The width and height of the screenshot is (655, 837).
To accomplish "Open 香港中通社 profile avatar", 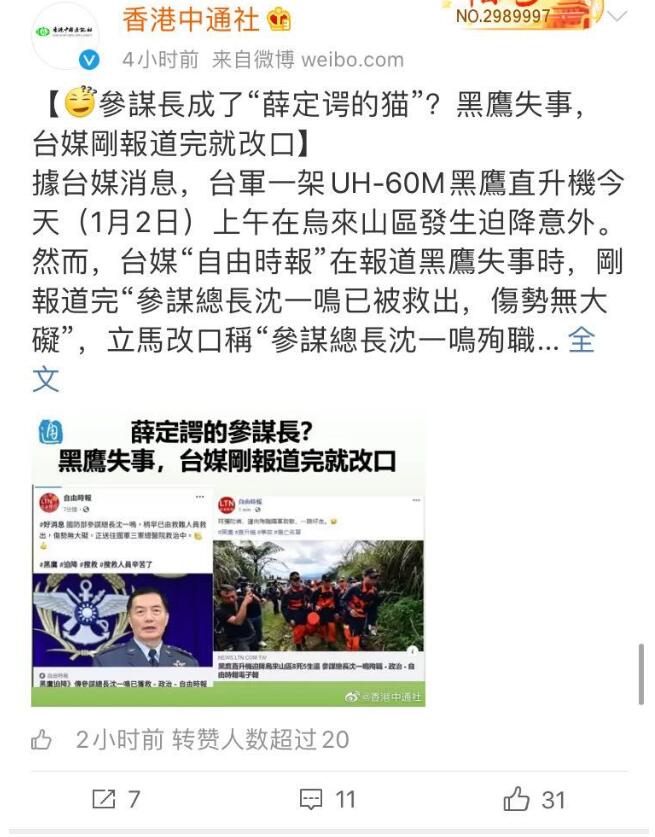I will (67, 35).
